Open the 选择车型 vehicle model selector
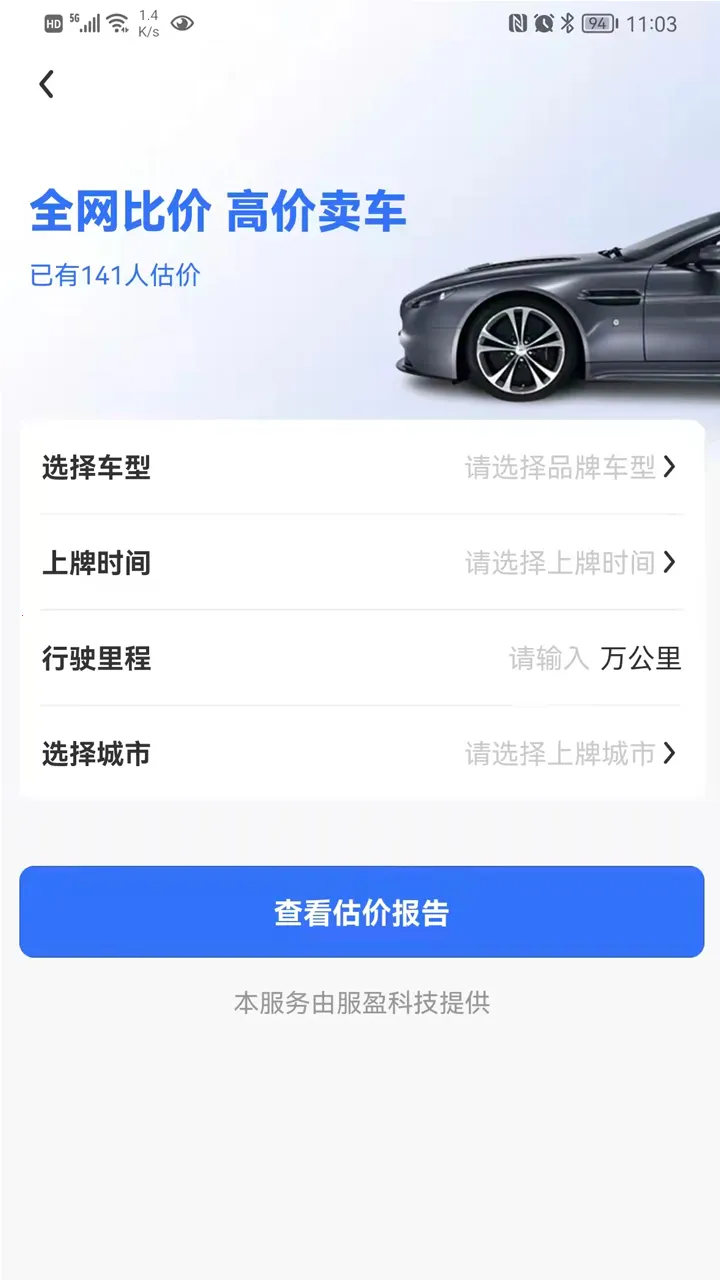 360,467
